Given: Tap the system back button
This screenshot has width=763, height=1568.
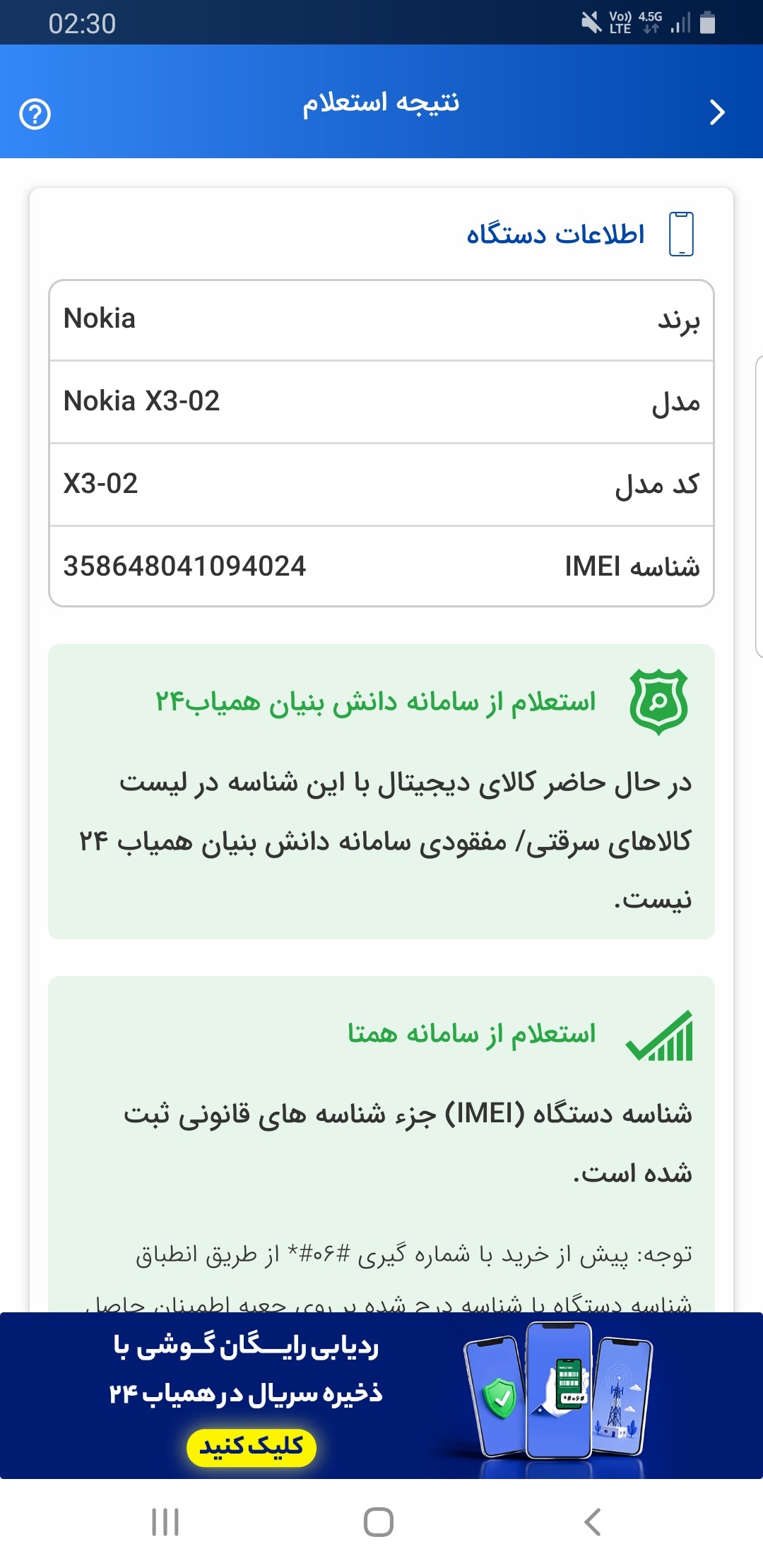Looking at the screenshot, I should pos(593,1522).
